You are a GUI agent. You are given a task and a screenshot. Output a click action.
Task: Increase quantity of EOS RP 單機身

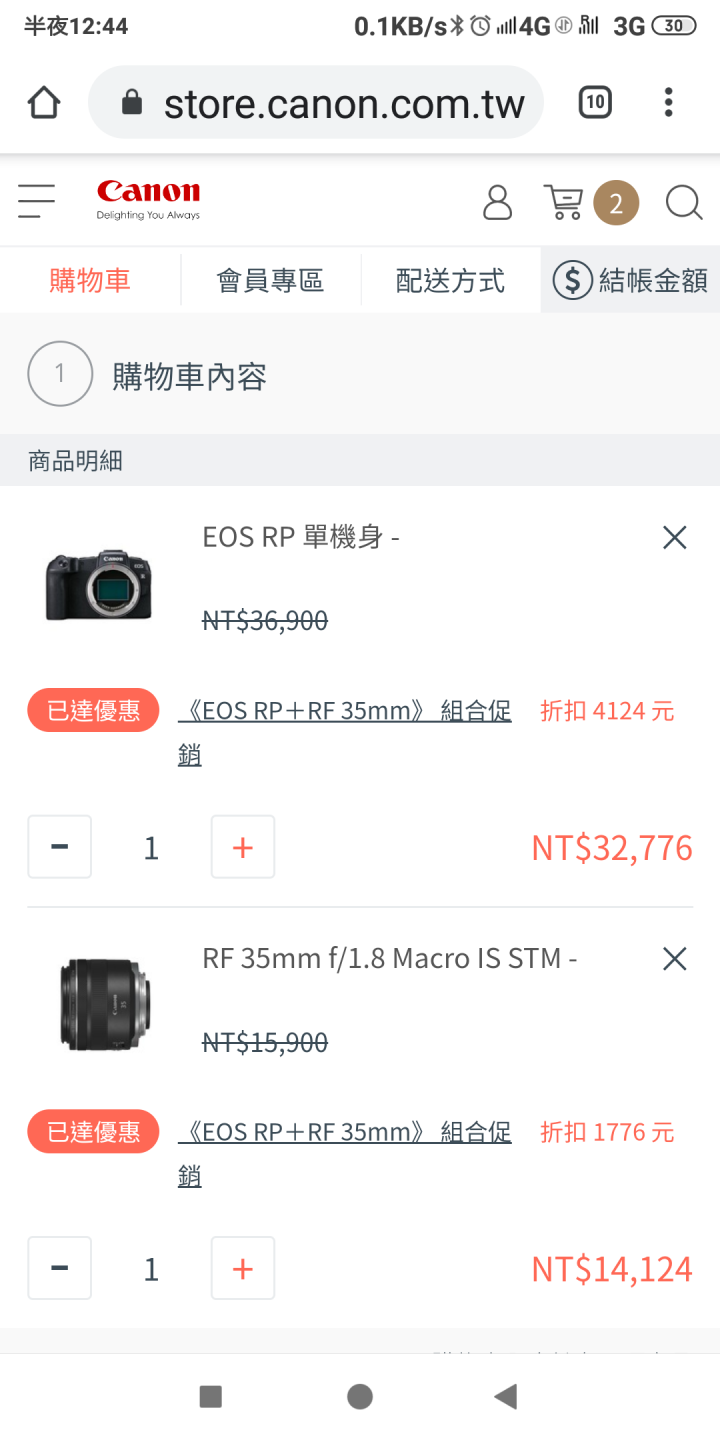243,847
